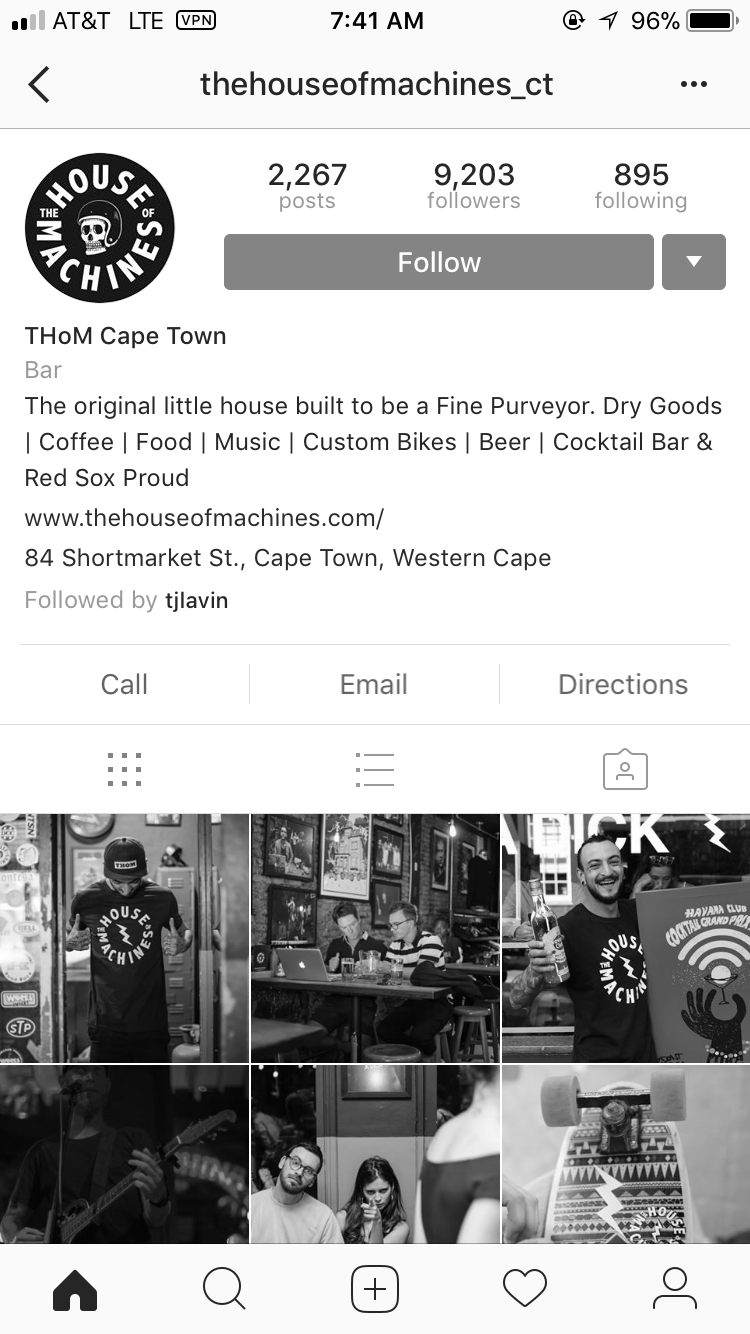Show tagged photos tab
The height and width of the screenshot is (1334, 750).
pos(625,770)
